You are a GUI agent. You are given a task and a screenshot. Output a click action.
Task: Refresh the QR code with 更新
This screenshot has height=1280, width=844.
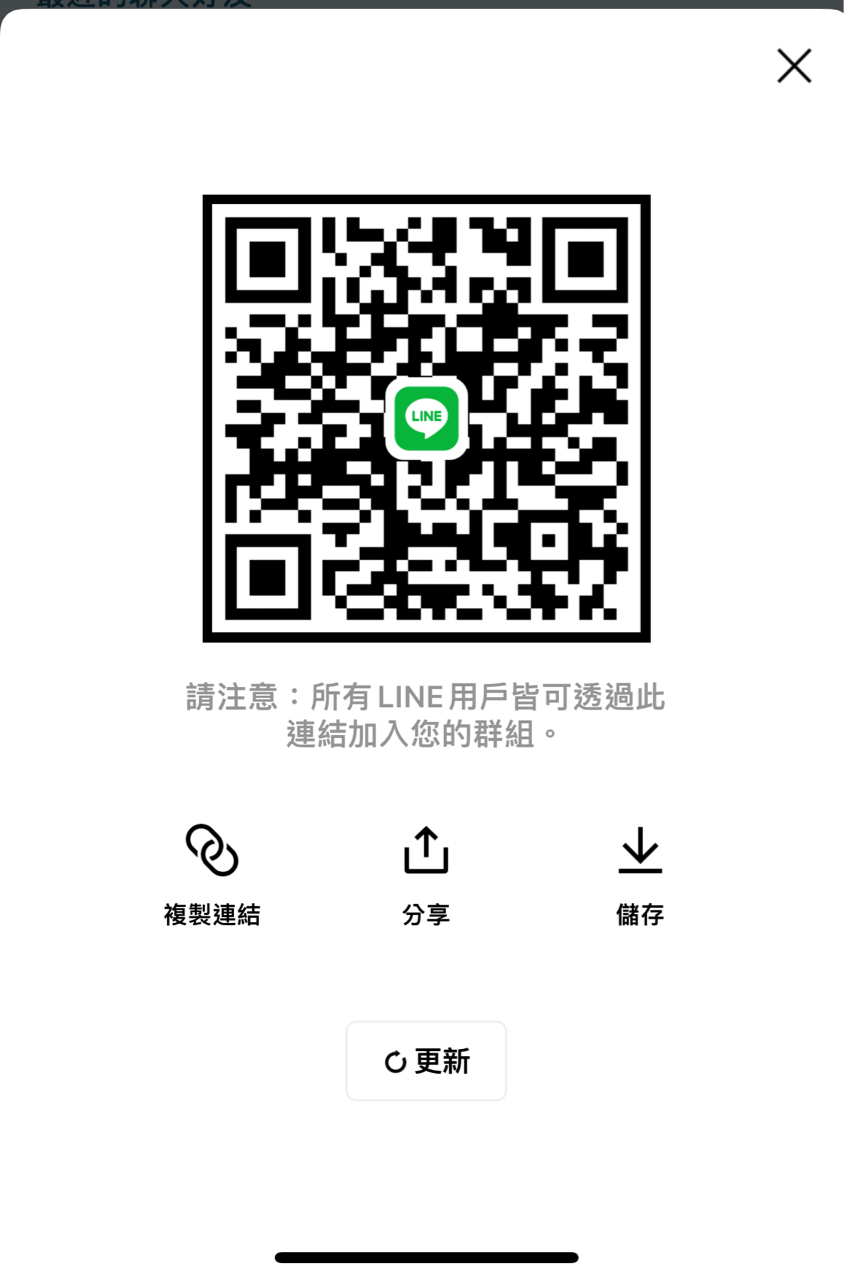pyautogui.click(x=426, y=1061)
